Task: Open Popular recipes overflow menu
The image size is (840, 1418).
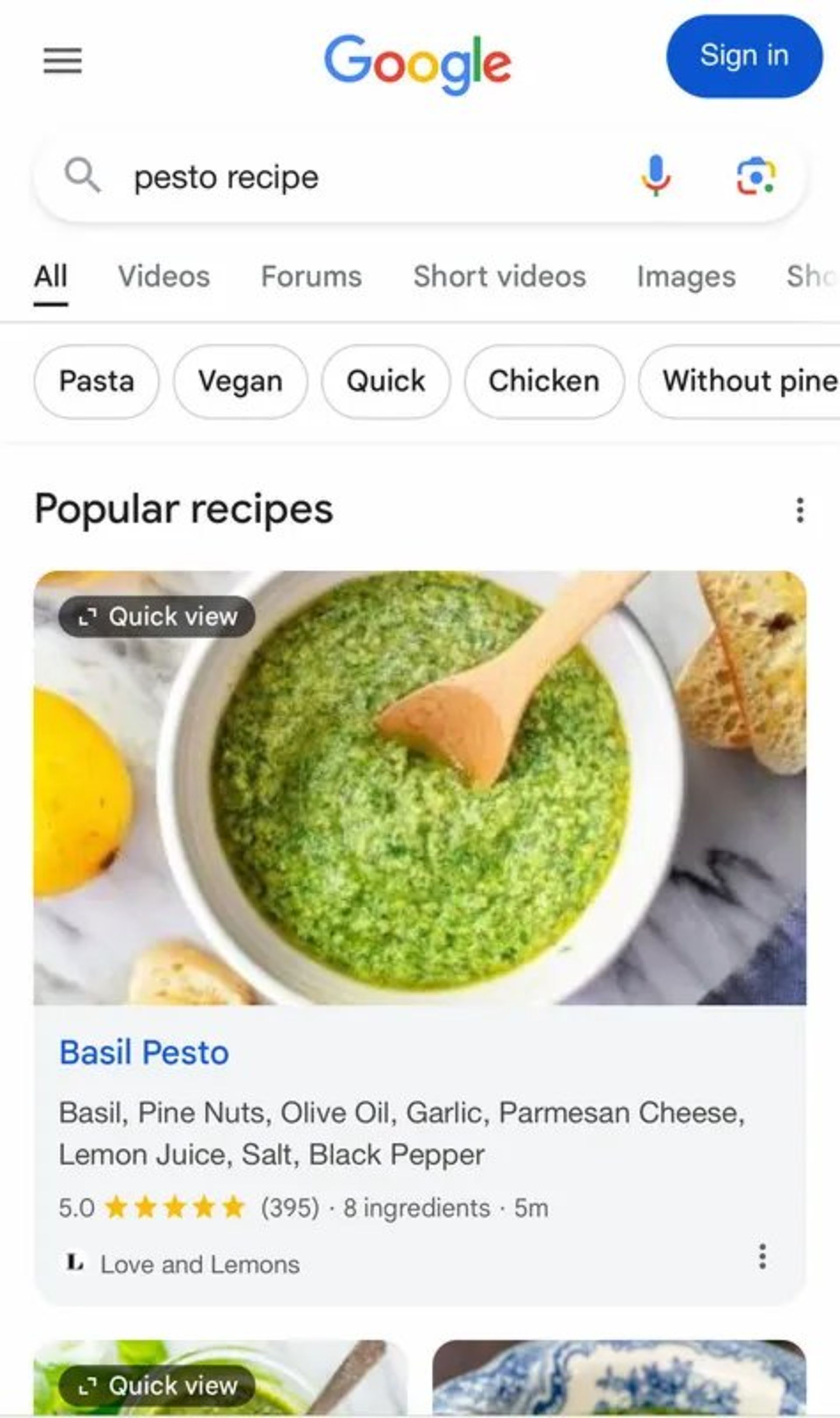Action: (799, 510)
